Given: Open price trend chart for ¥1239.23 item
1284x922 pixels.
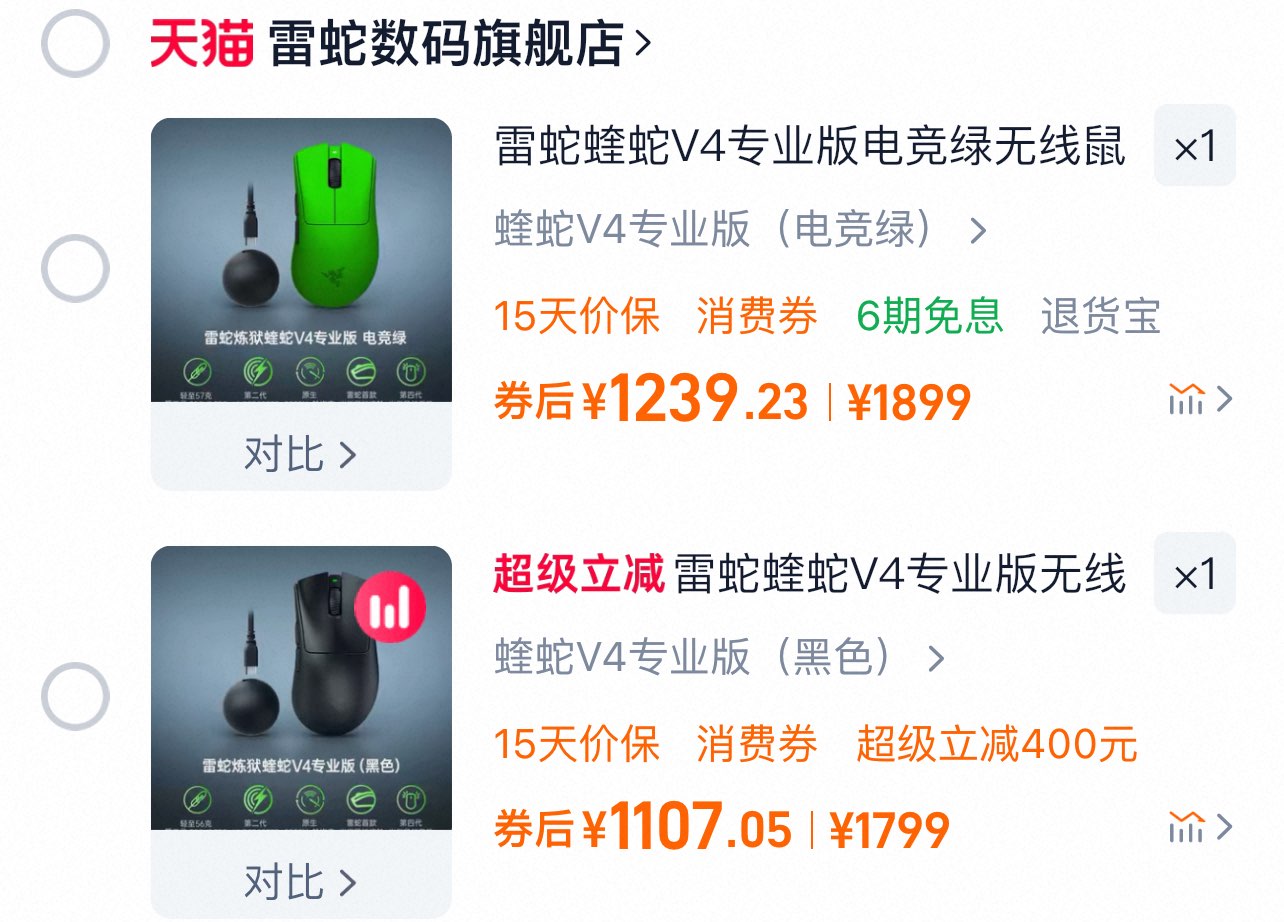Looking at the screenshot, I should coord(1201,400).
